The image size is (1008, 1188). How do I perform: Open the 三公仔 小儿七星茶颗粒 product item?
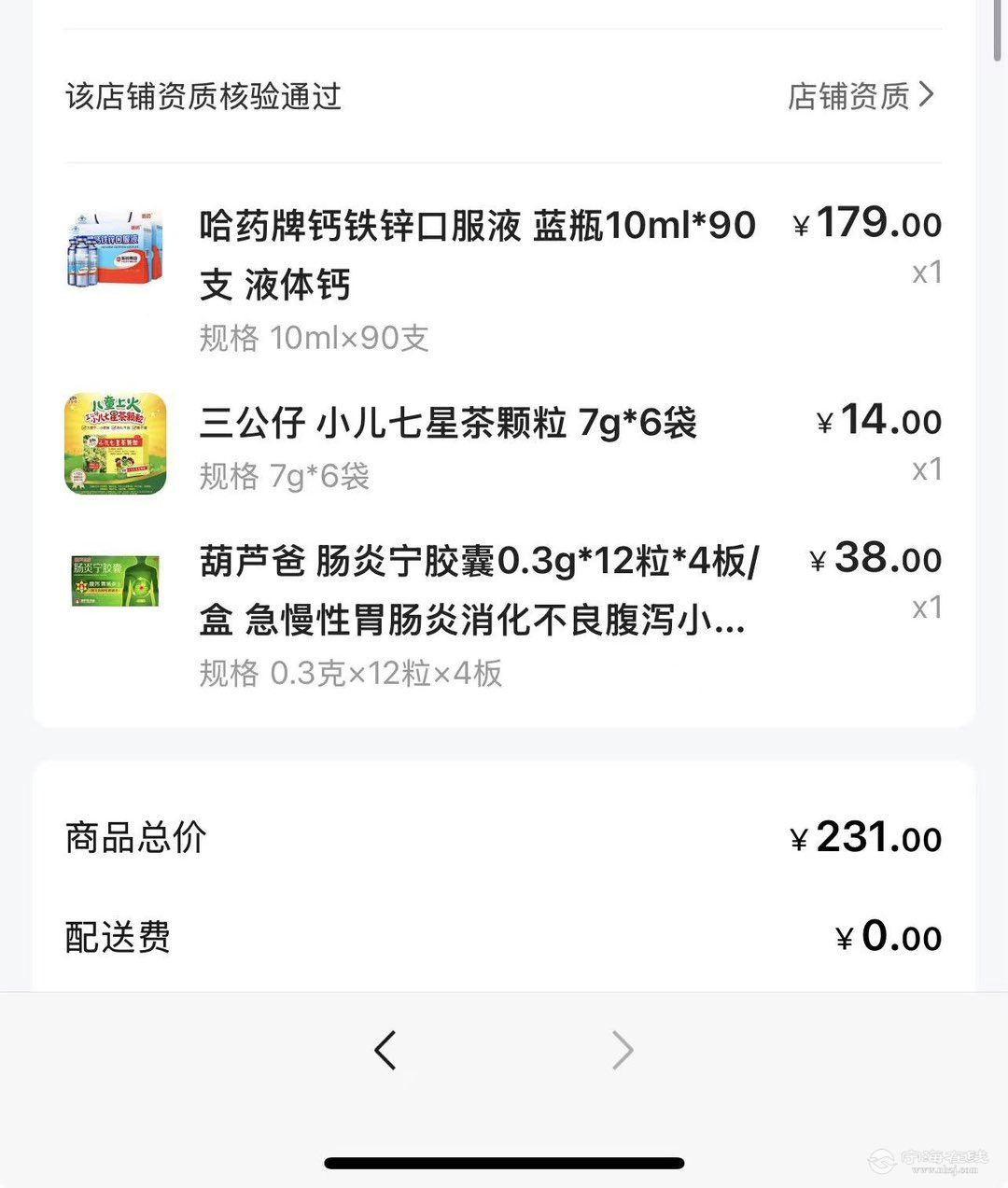coord(448,423)
